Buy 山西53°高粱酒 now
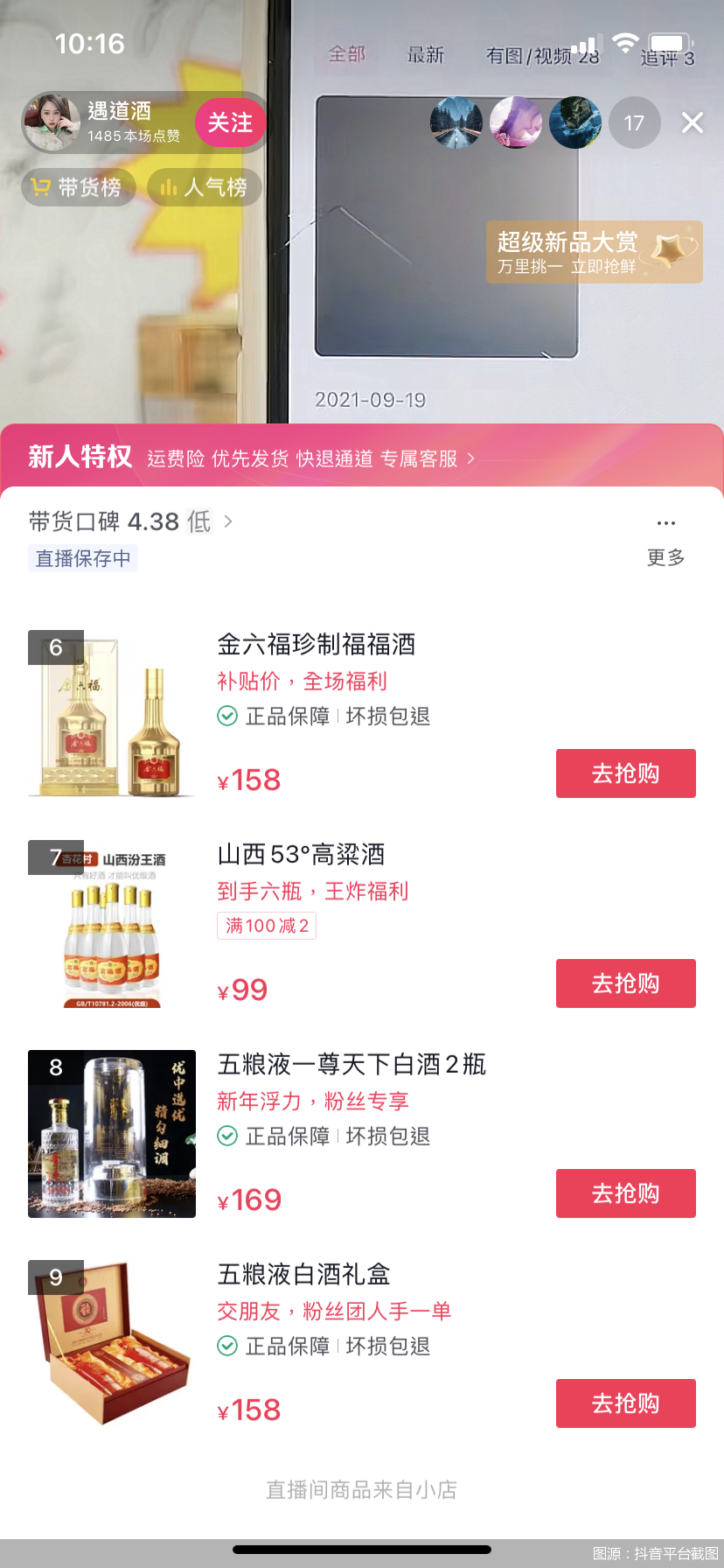 [625, 983]
